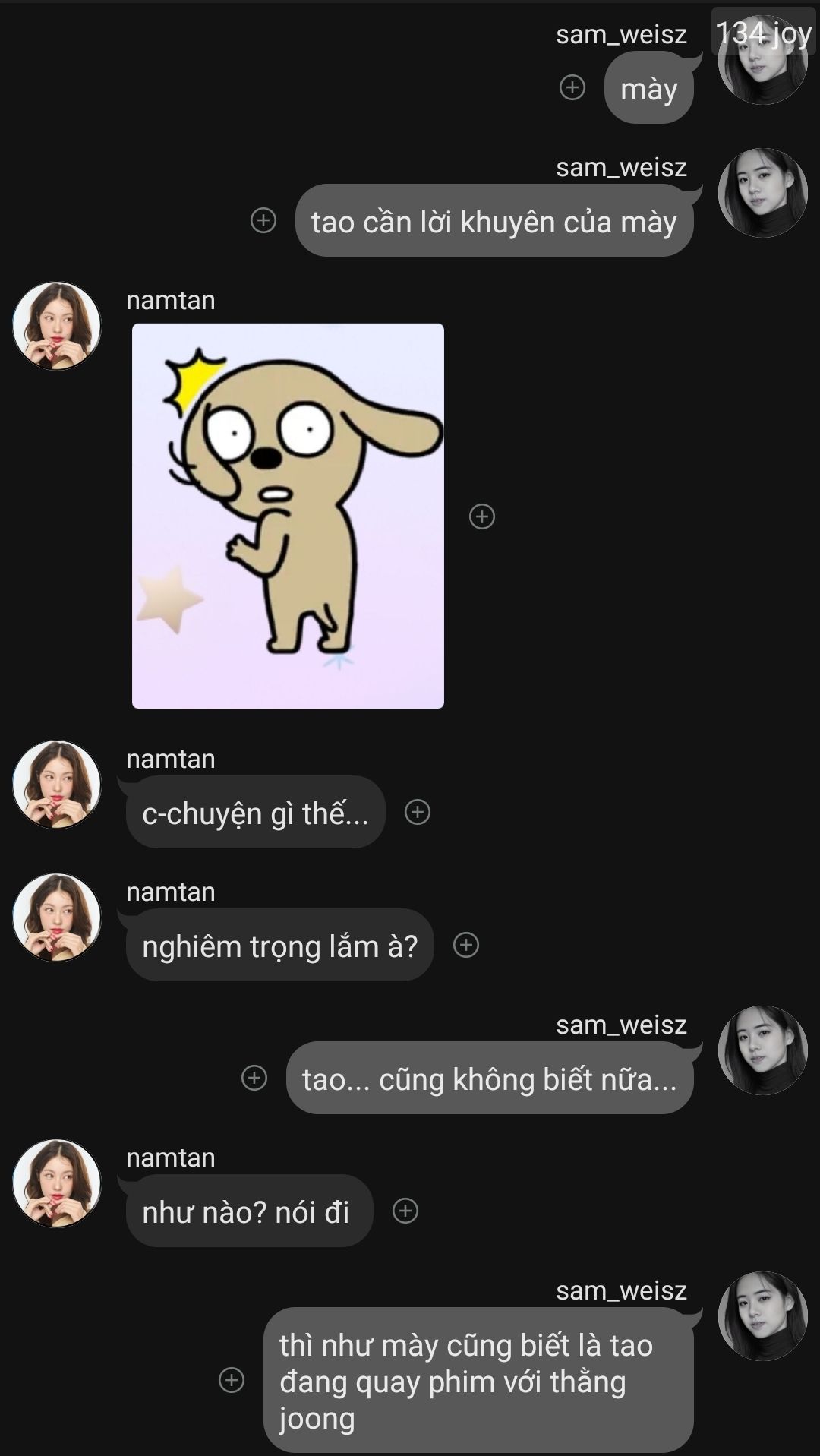Screen dimensions: 820x1456
Task: React to "tao... cũng không biết nữa..."
Action: 254,1078
